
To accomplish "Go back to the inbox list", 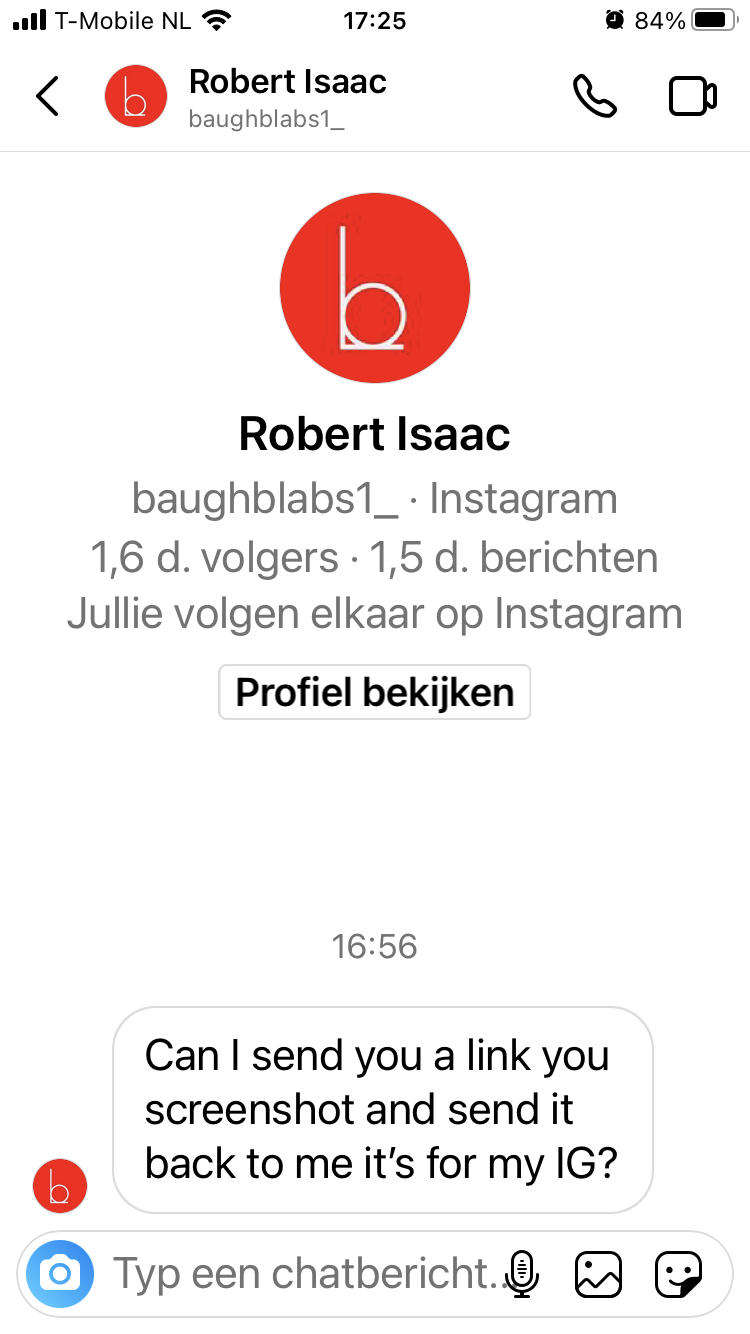I will tap(47, 96).
